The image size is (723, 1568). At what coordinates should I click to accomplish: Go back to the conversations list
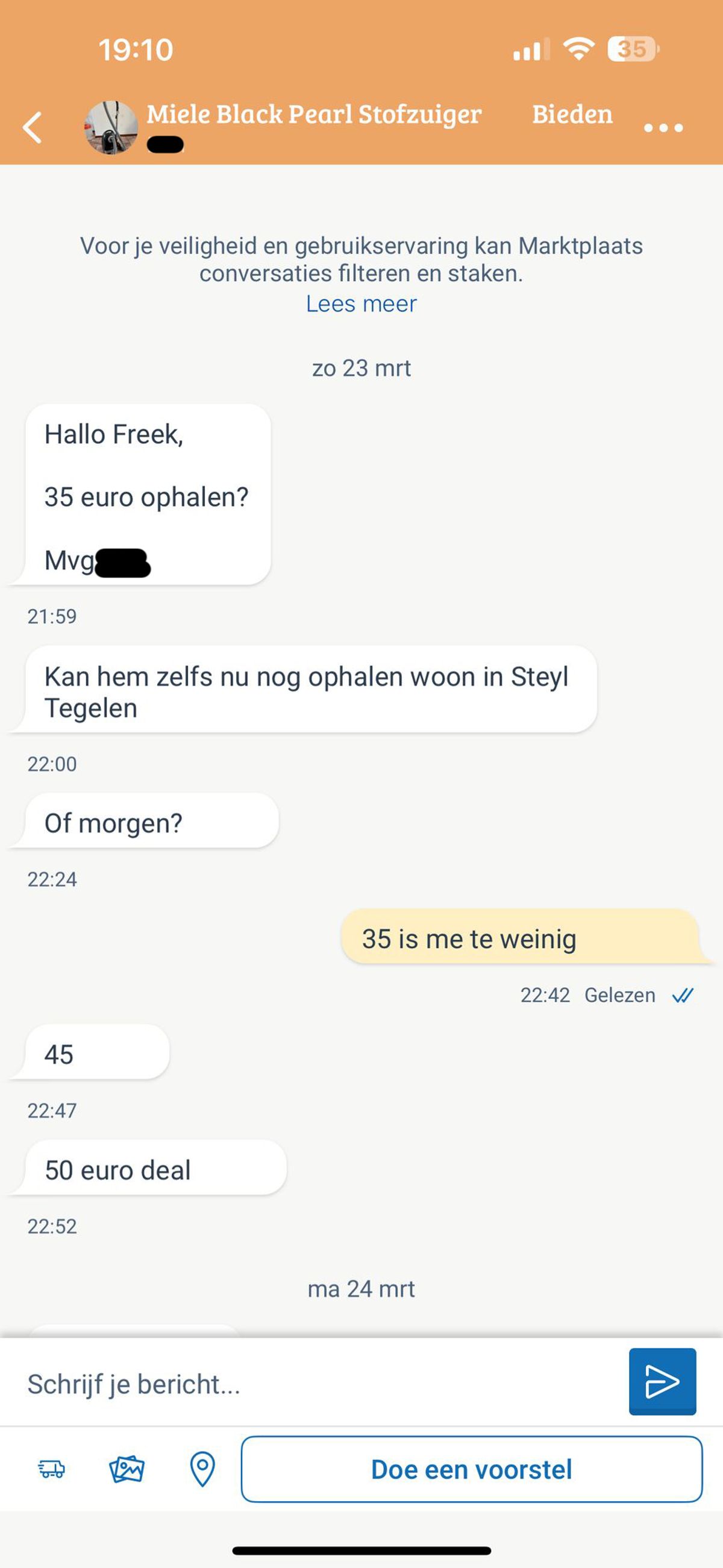(33, 127)
